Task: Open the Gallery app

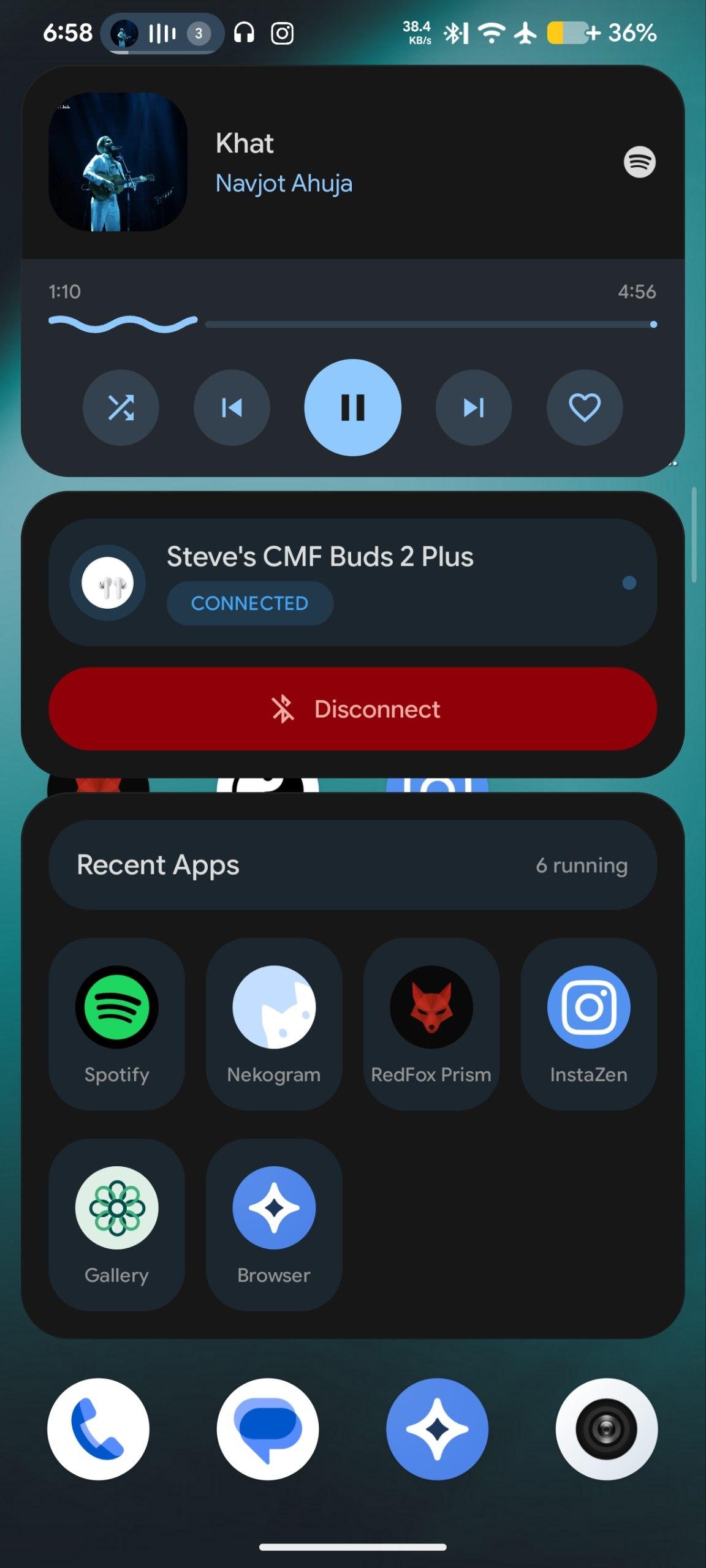Action: (x=116, y=1224)
